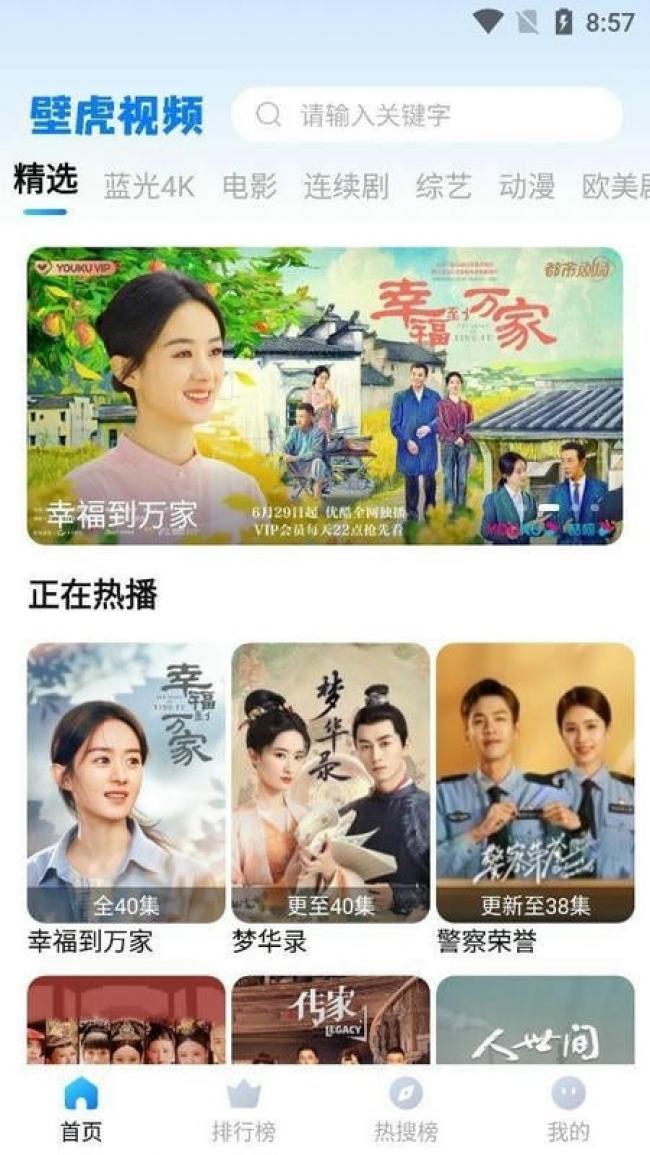Switch to the 蓝光4K tab
The image size is (650, 1155).
(x=149, y=186)
